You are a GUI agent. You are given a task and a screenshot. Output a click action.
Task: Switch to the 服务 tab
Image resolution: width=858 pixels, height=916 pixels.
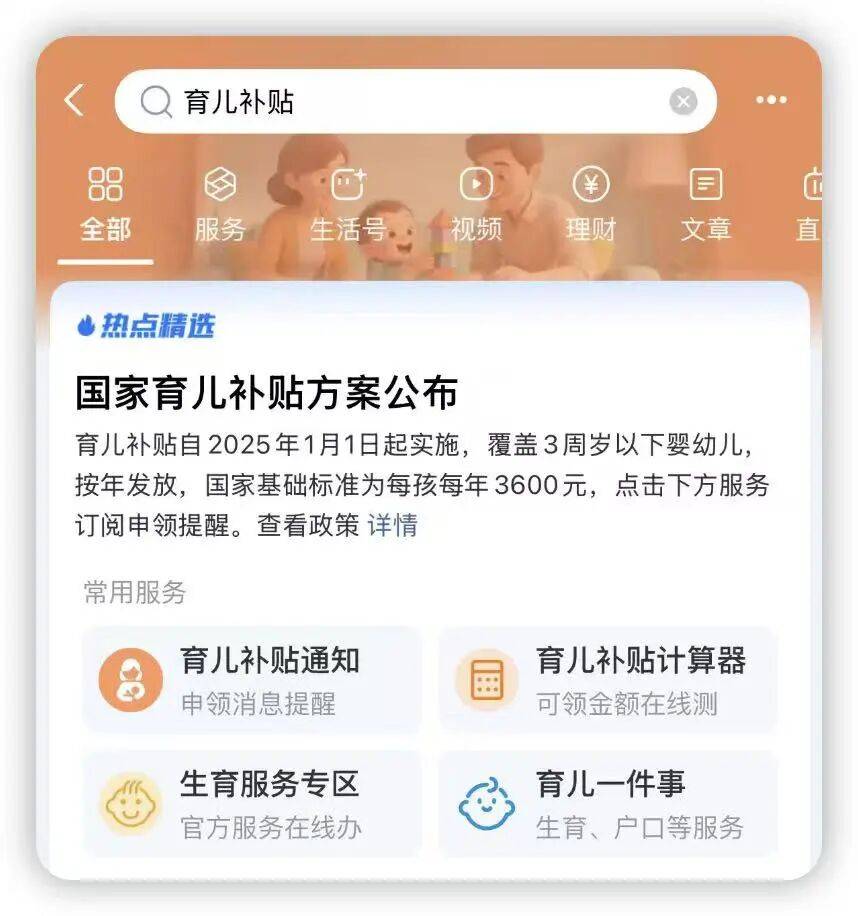pyautogui.click(x=220, y=206)
